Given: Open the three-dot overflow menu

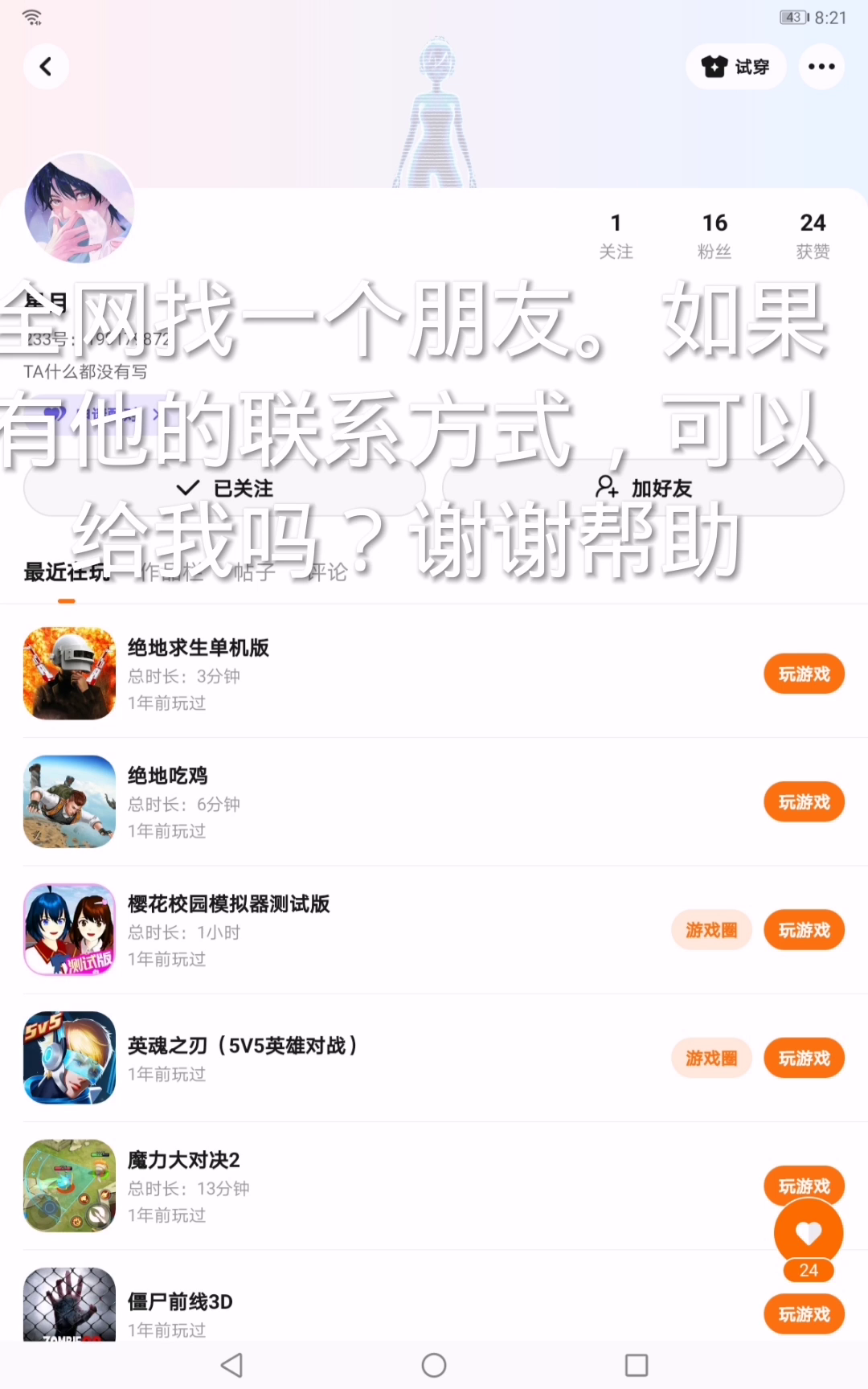Looking at the screenshot, I should coord(821,67).
